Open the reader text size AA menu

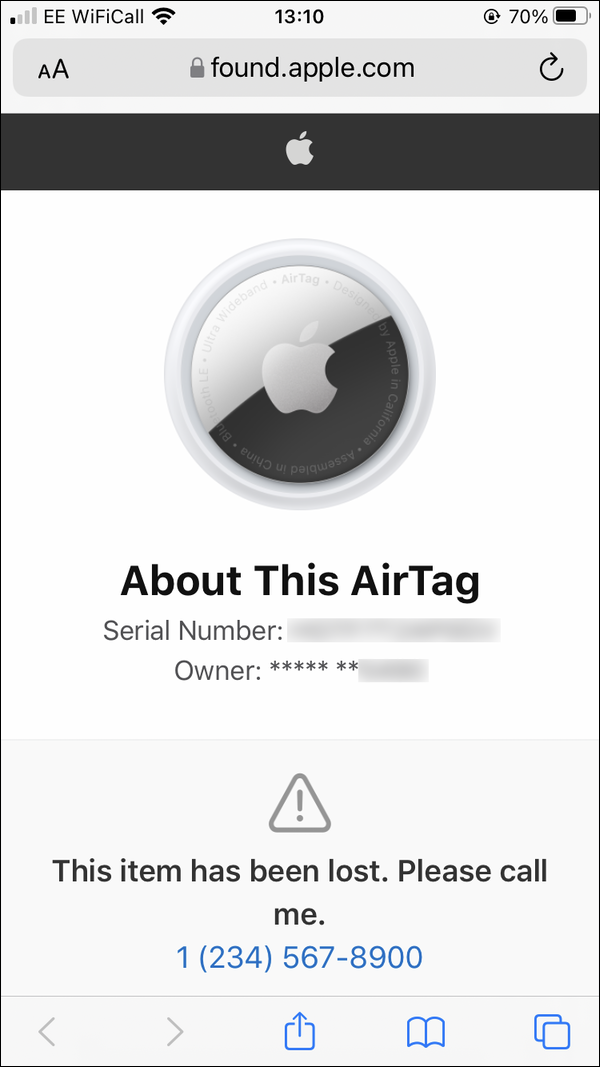[x=53, y=69]
